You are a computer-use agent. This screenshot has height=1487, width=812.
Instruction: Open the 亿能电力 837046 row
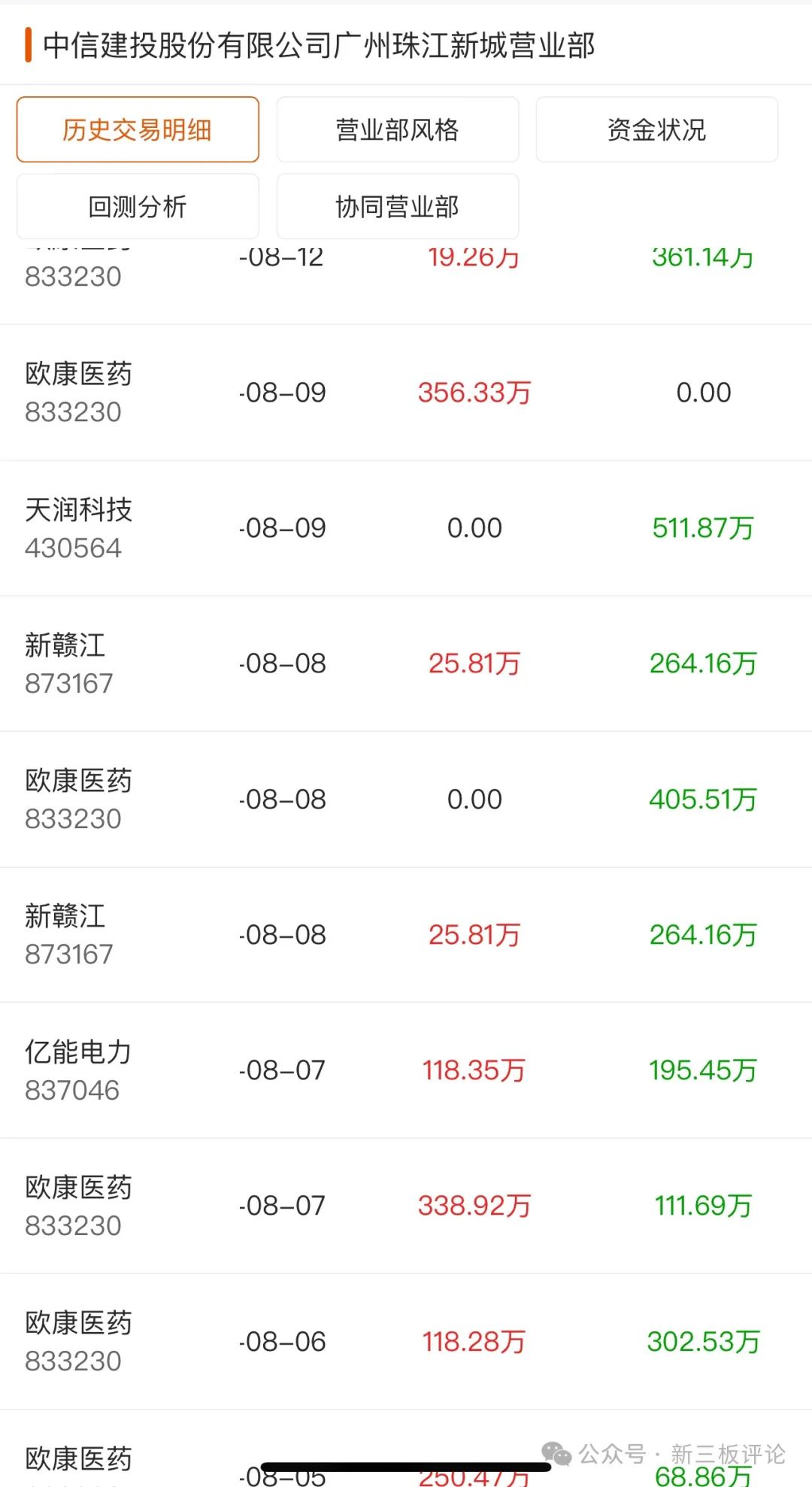(406, 1070)
